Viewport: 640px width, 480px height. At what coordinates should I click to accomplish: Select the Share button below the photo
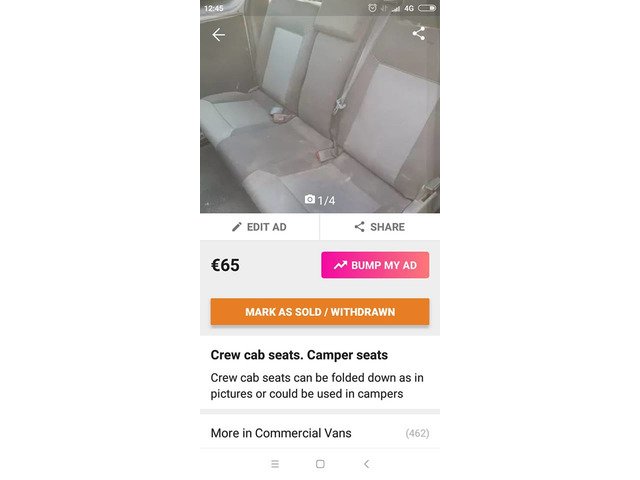tap(379, 227)
